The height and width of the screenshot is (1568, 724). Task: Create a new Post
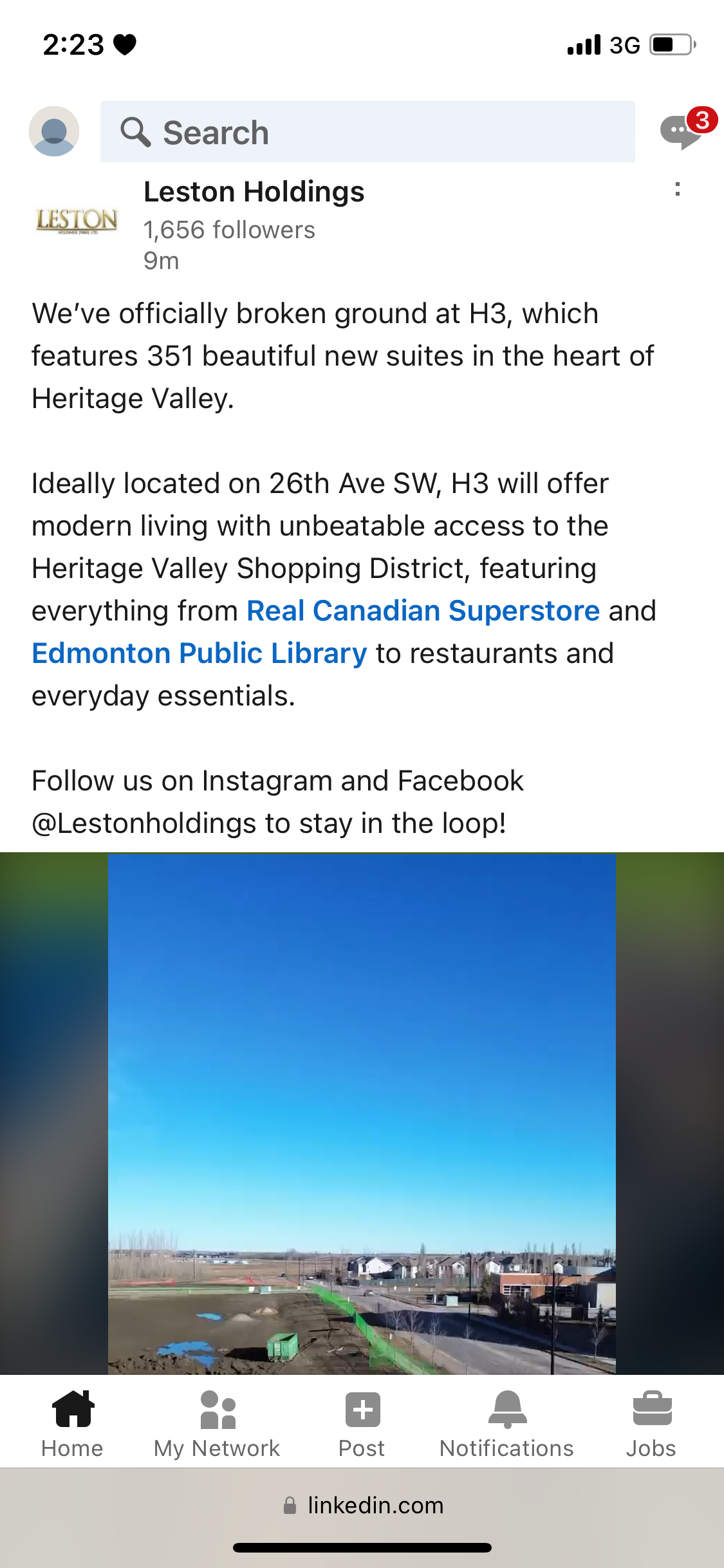point(362,1424)
